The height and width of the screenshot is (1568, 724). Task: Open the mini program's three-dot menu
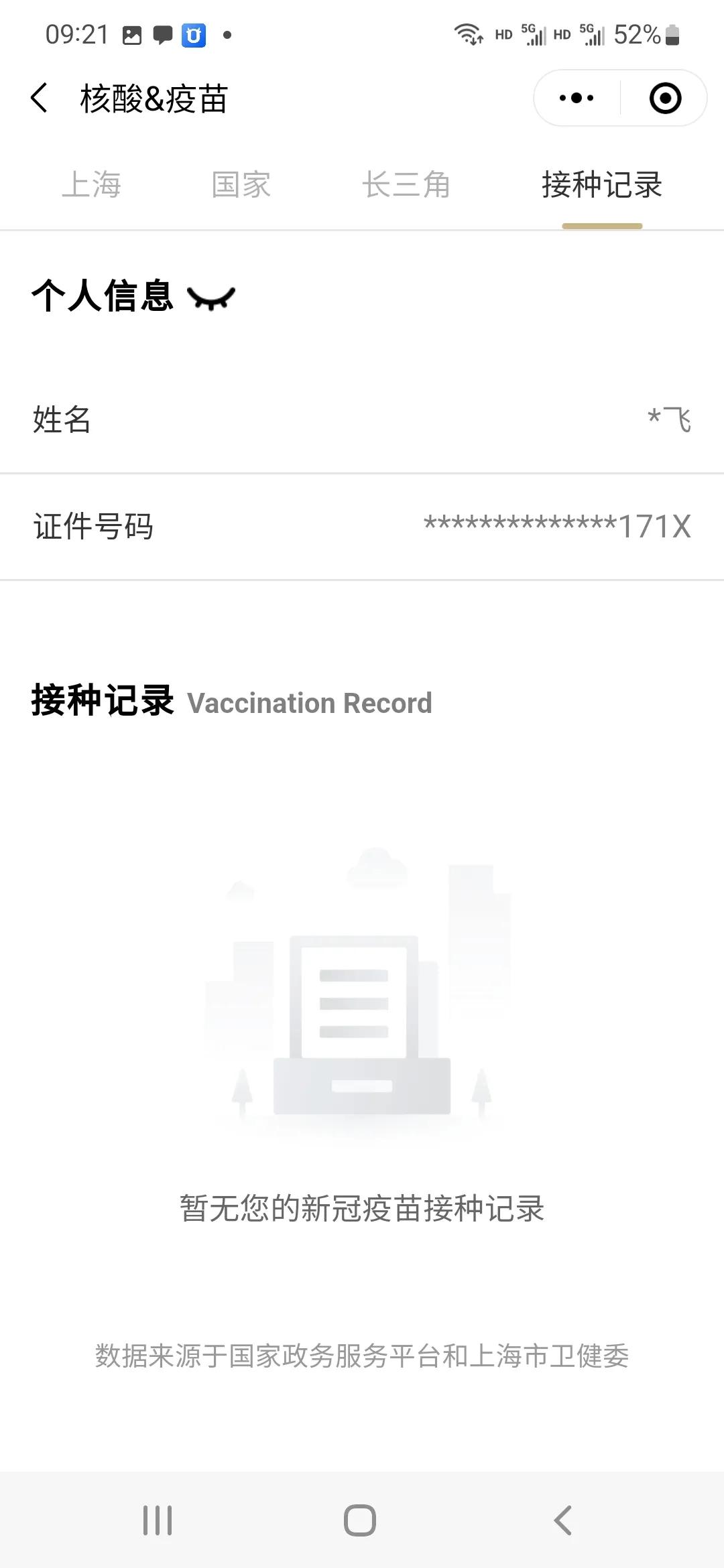[x=577, y=99]
